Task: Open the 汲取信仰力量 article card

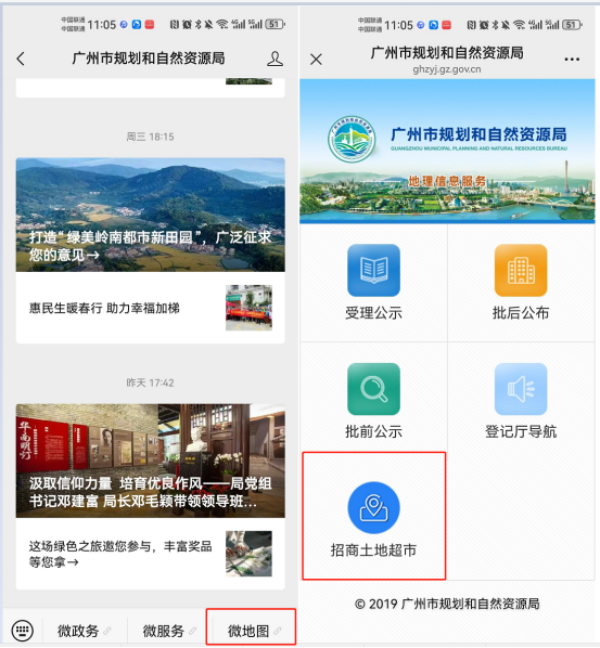Action: coord(150,460)
